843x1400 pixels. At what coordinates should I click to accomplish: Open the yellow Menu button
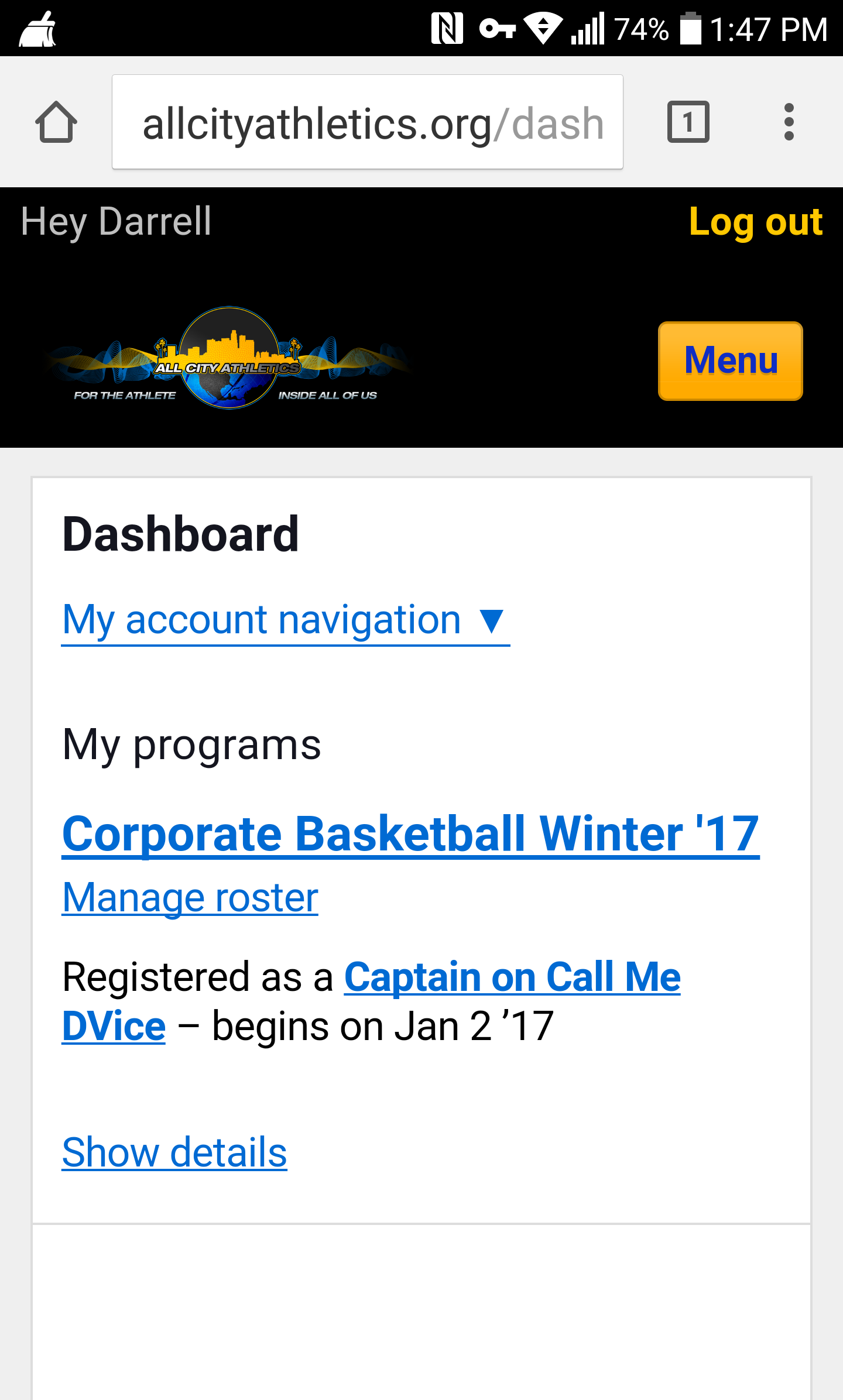click(731, 361)
